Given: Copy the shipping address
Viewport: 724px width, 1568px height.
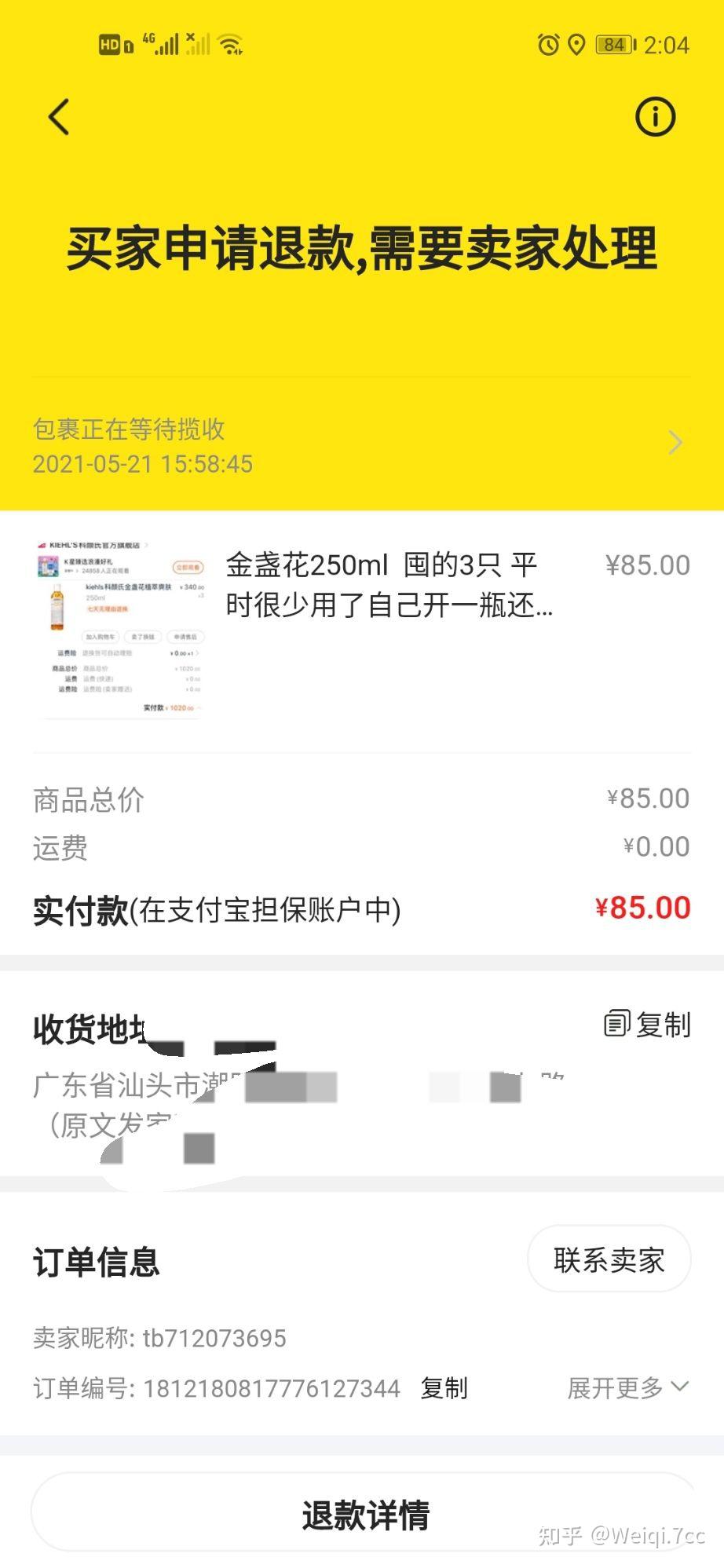Looking at the screenshot, I should [648, 1025].
